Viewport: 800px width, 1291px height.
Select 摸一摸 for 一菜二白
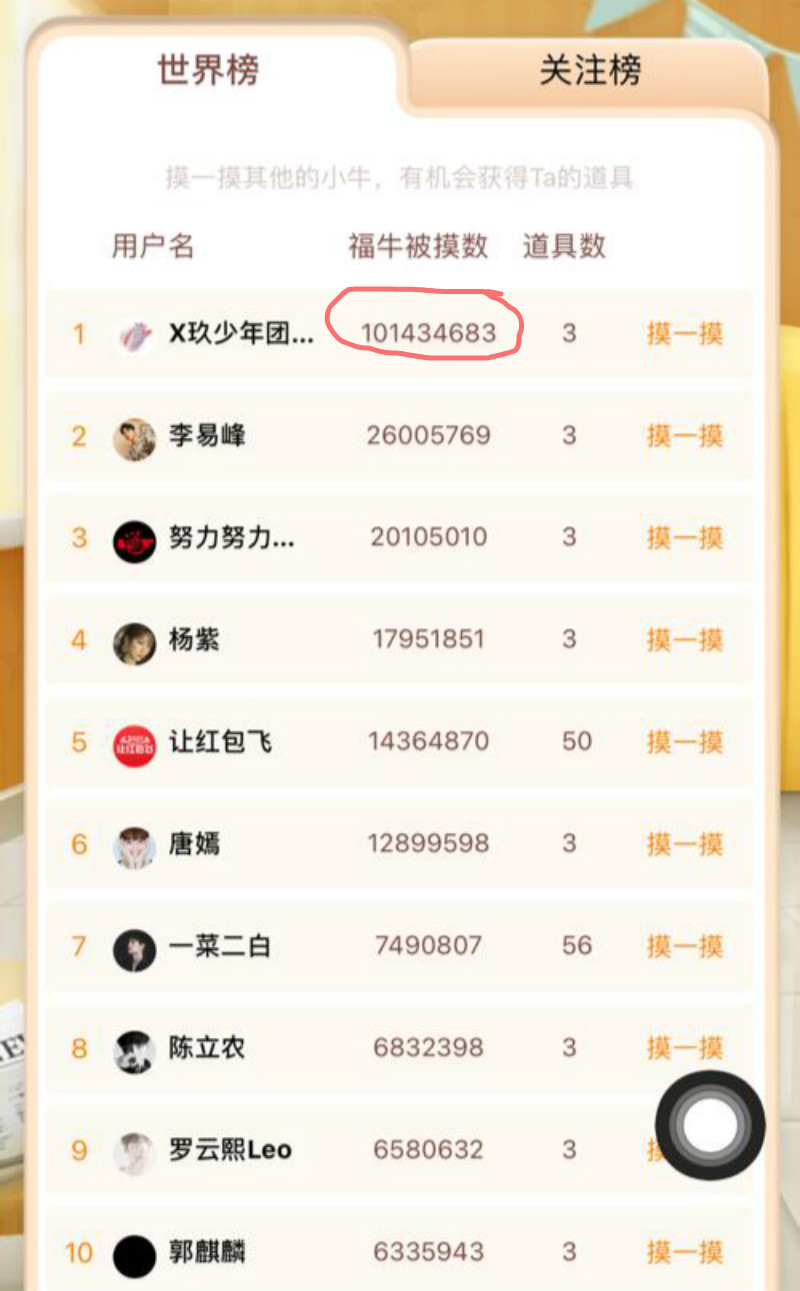tap(684, 946)
